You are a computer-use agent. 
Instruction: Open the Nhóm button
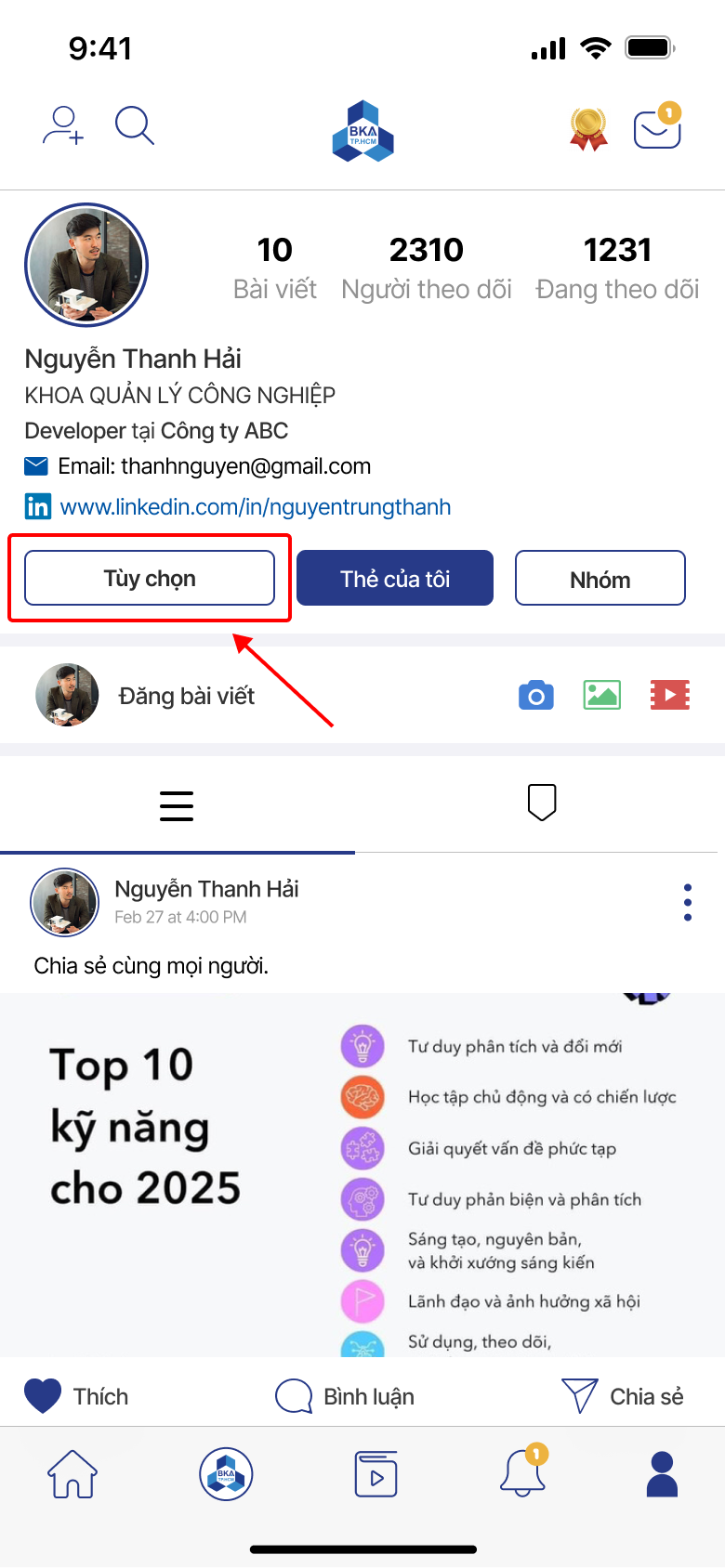[600, 579]
